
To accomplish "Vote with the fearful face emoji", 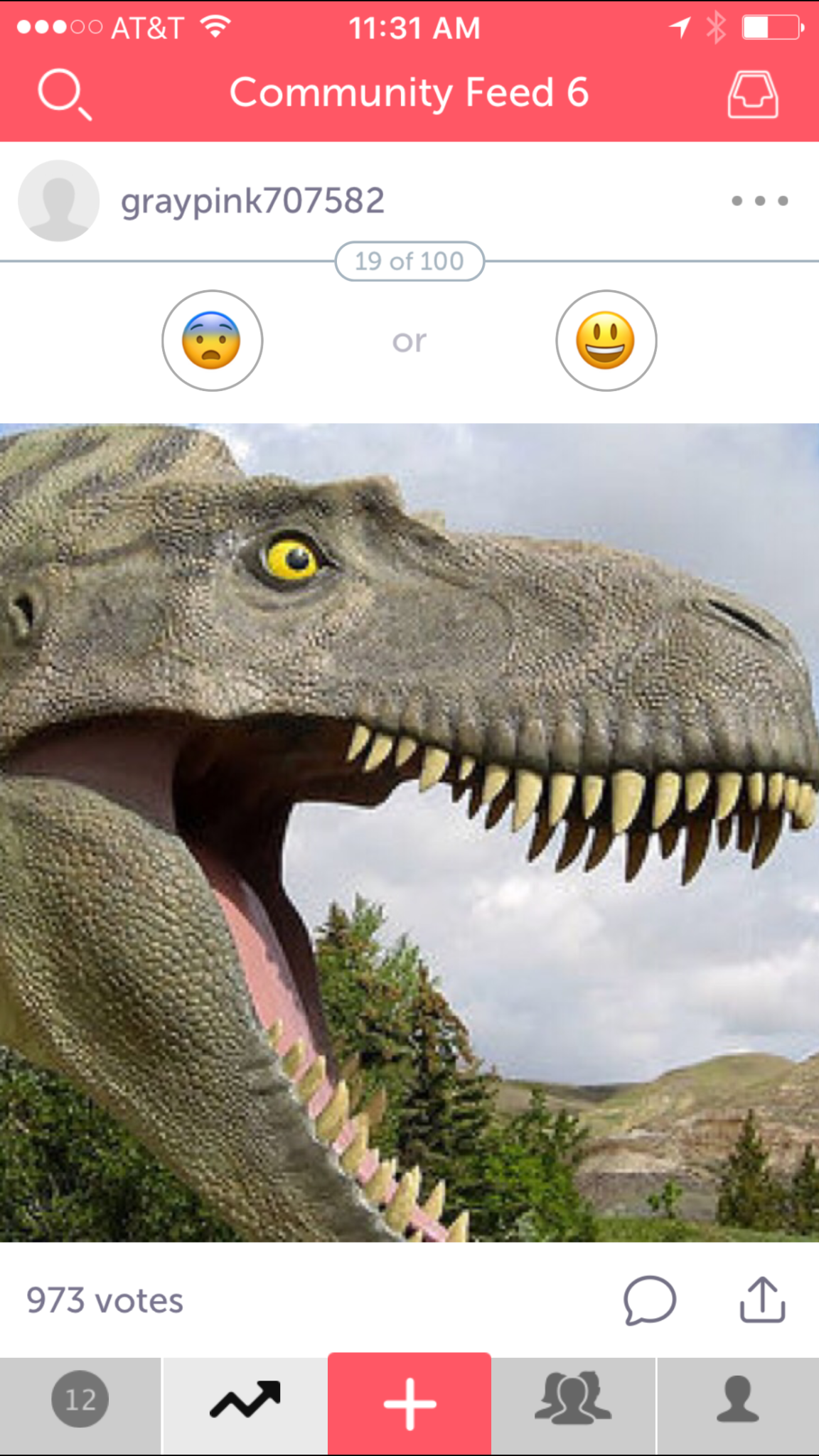I will click(x=212, y=341).
